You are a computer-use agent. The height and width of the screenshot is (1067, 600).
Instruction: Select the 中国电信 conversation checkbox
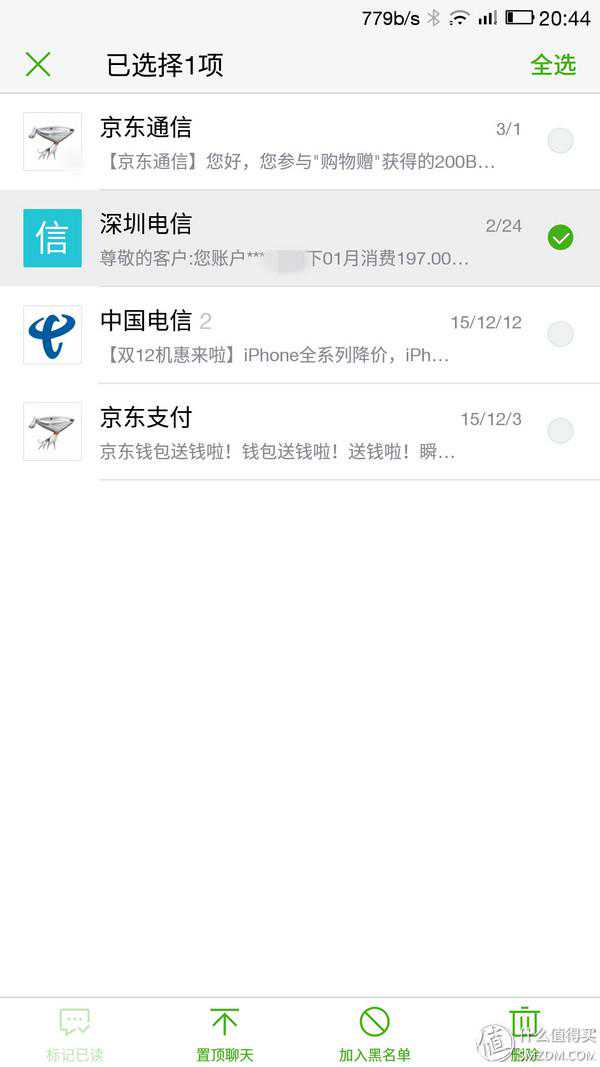click(560, 334)
